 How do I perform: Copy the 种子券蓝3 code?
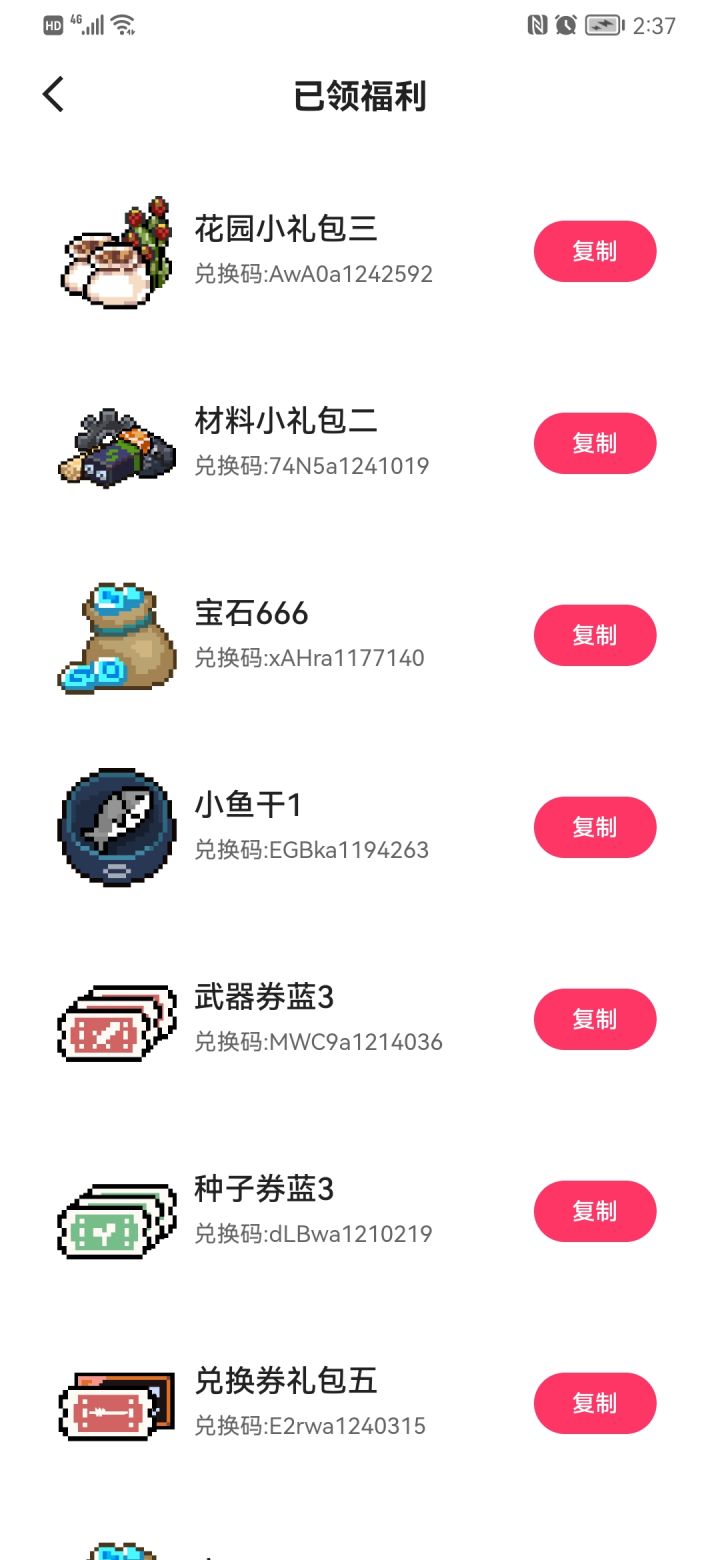pos(594,1211)
